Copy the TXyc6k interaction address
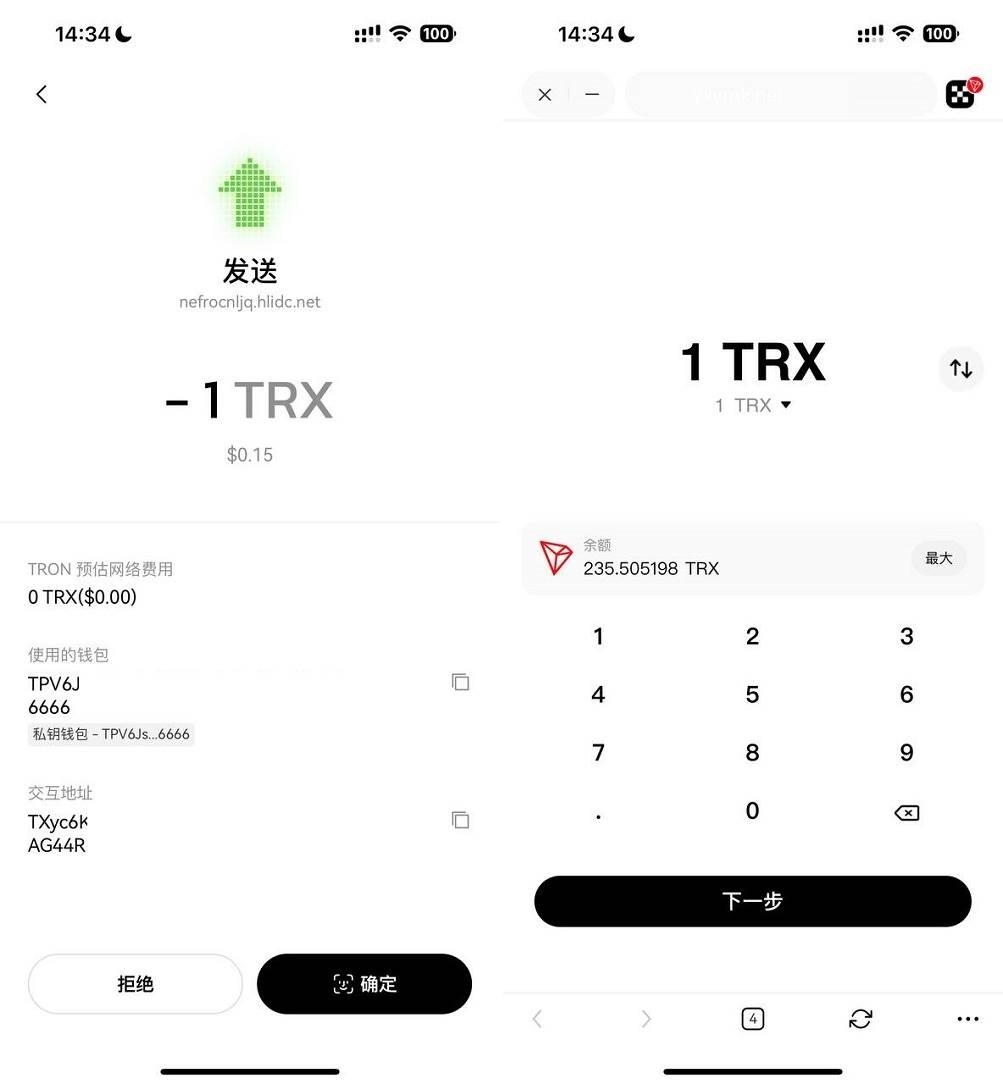Screen dimensions: 1003x1084 tap(460, 820)
